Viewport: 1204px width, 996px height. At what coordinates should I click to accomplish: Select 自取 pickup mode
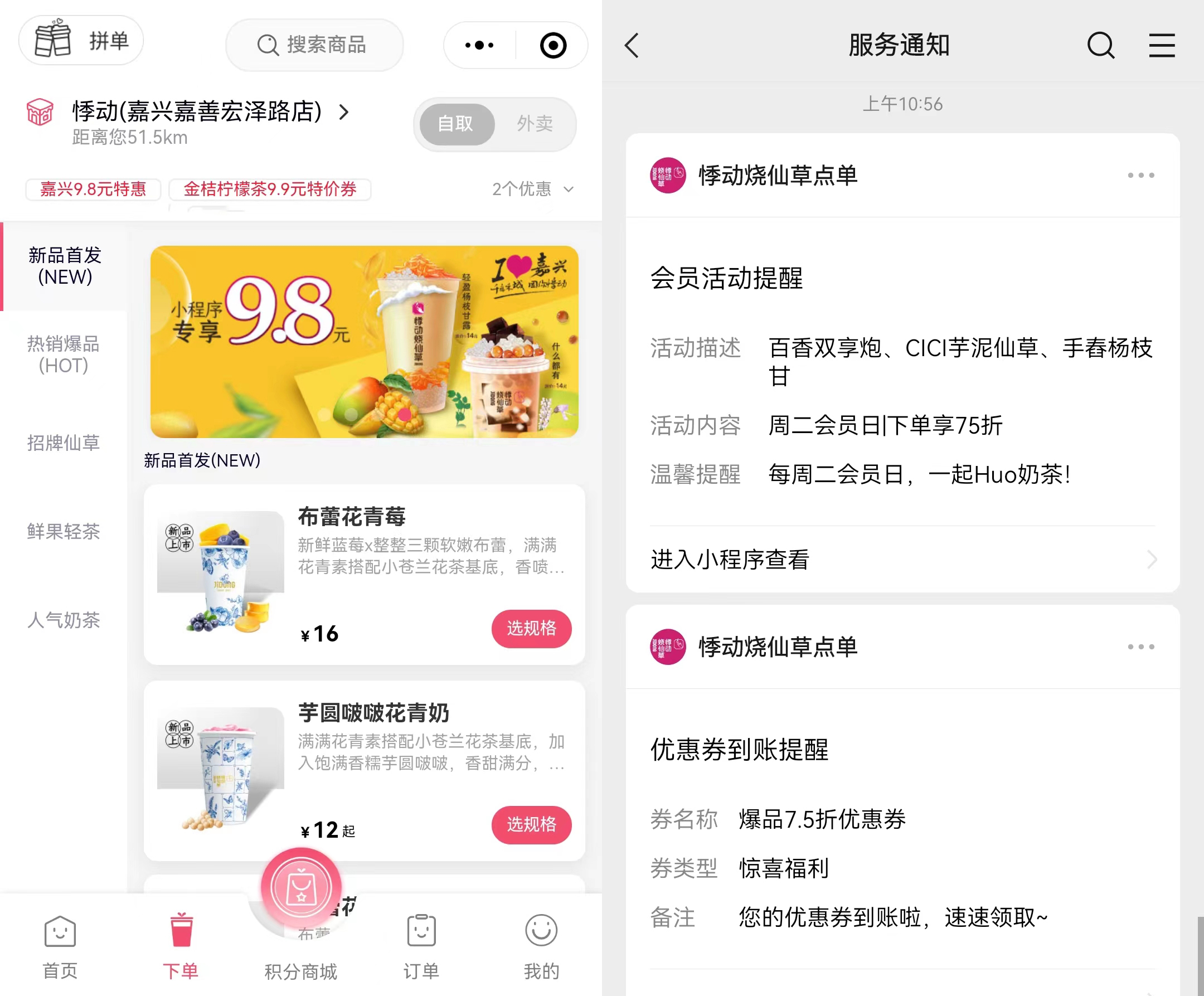[457, 124]
